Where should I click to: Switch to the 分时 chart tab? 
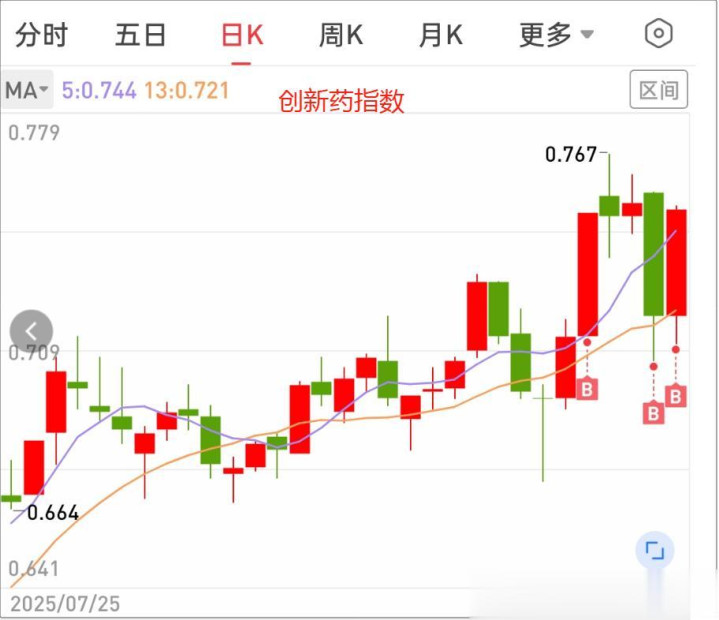tap(41, 36)
